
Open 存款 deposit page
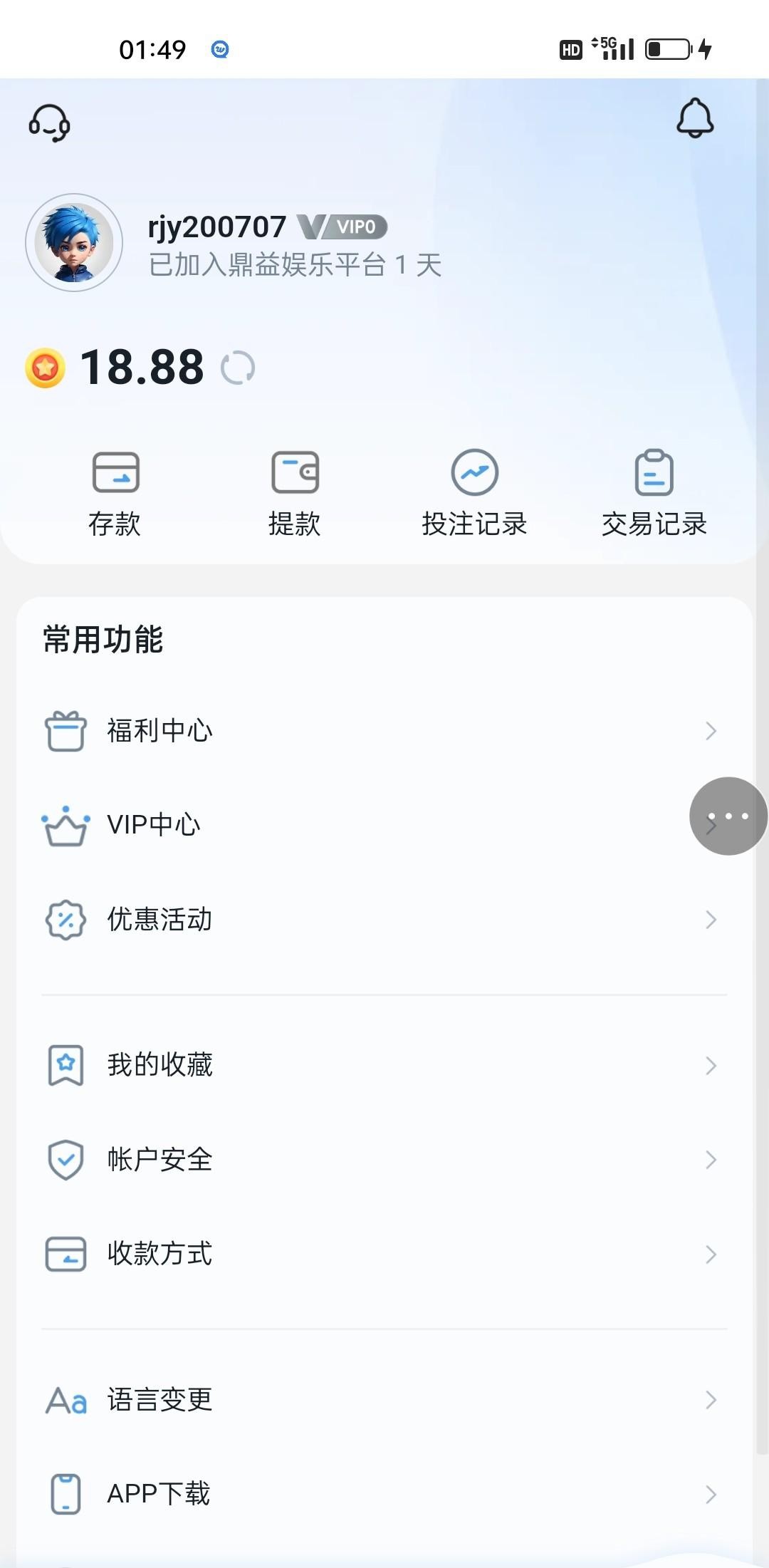pyautogui.click(x=115, y=493)
